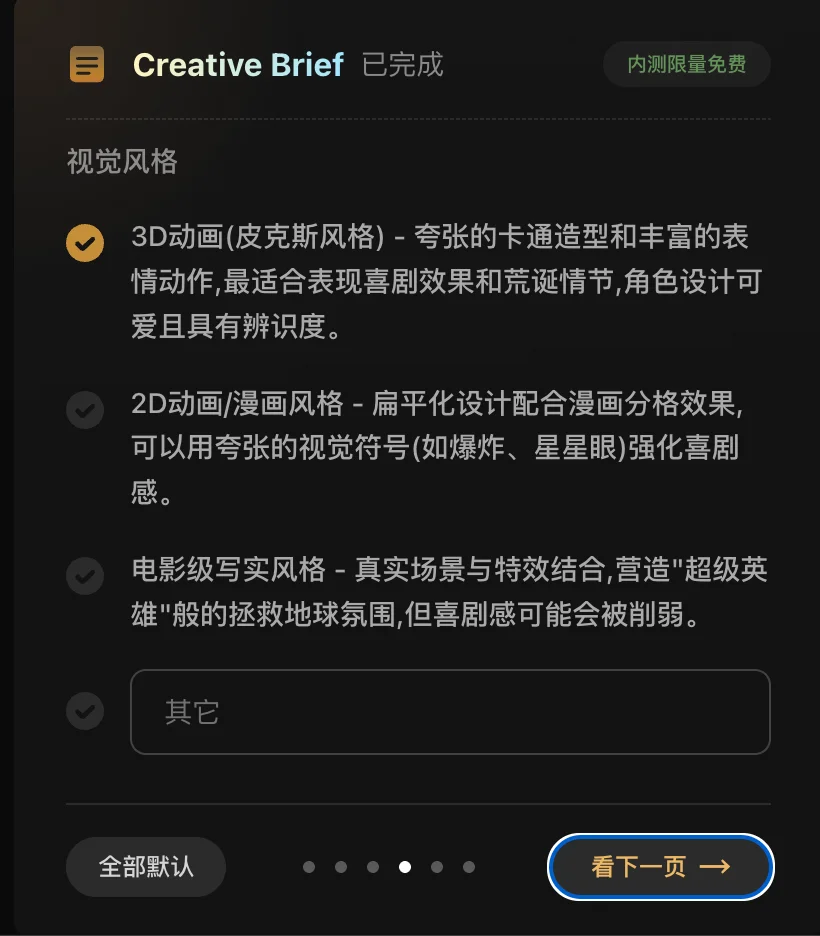
Task: Click the checkmark icon next to 其它 field
Action: (x=85, y=710)
